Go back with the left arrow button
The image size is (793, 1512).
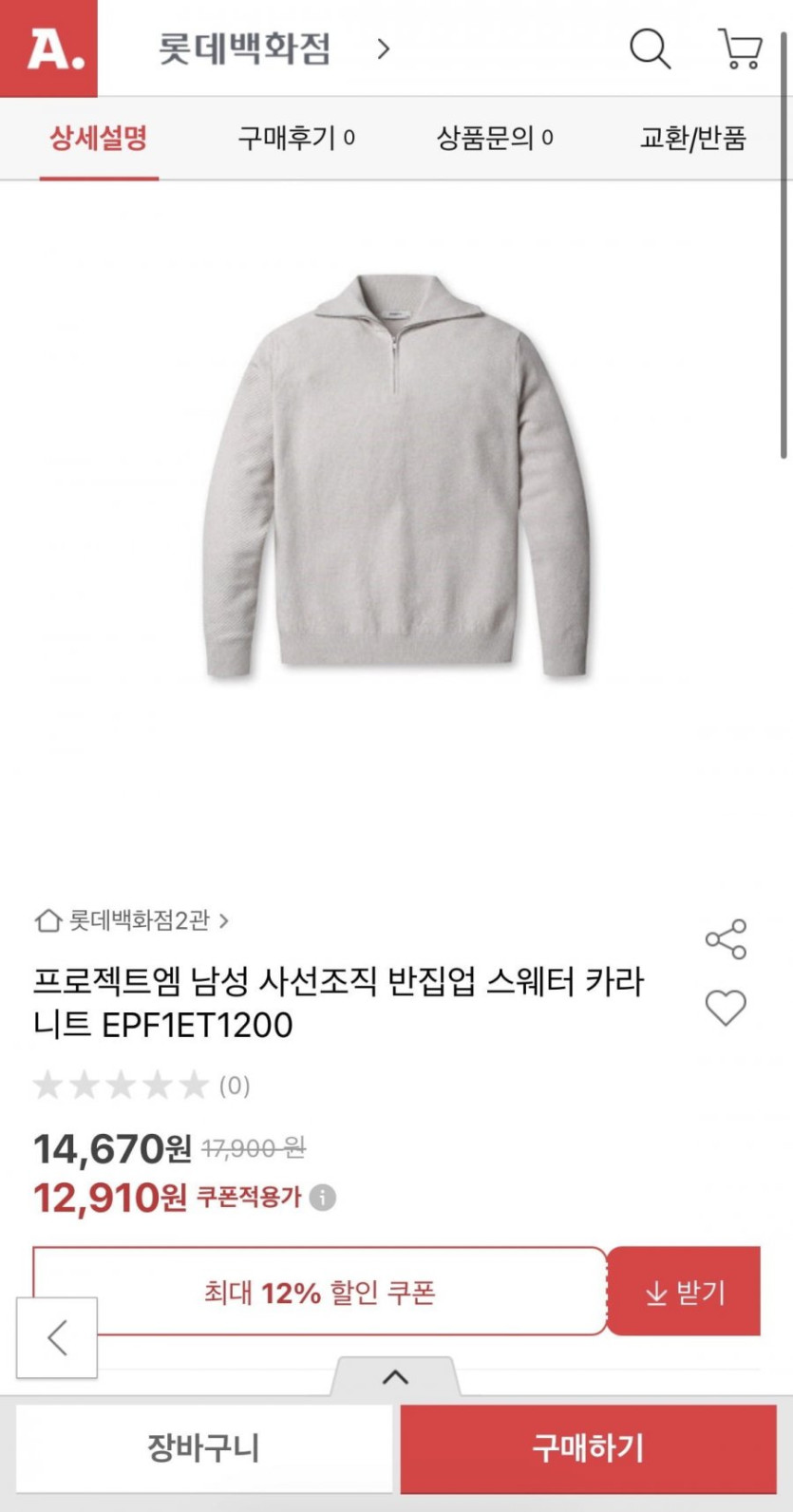(x=57, y=1337)
